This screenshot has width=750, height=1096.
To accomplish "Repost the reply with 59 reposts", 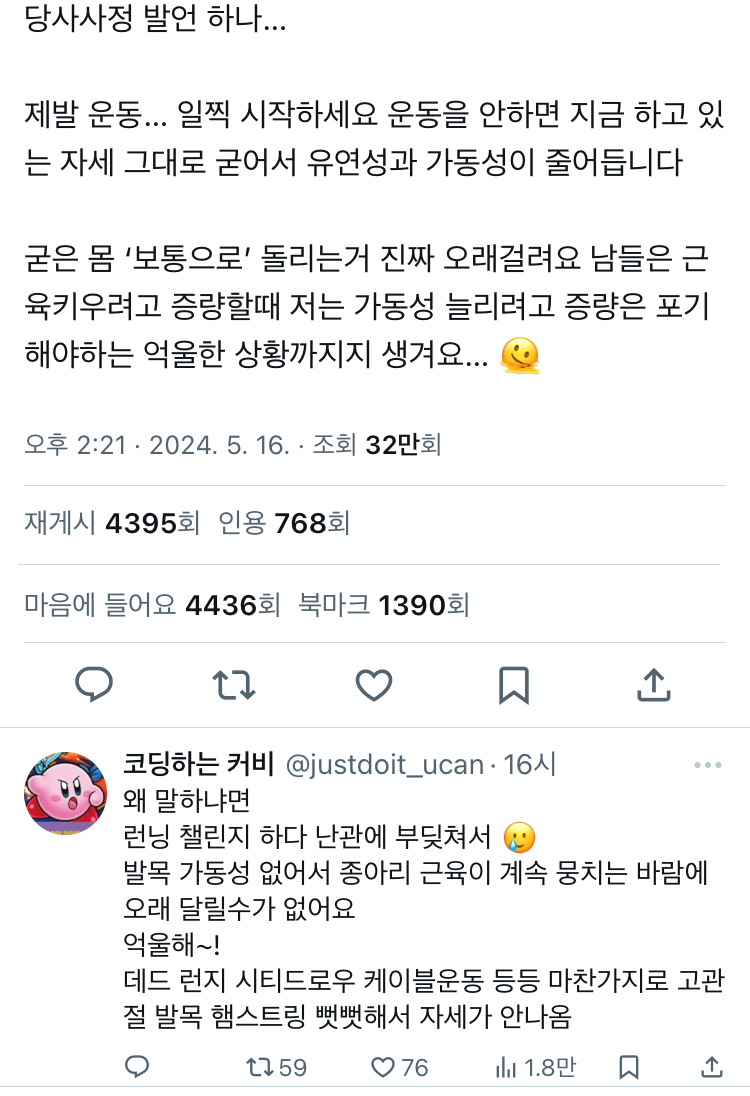I will tap(276, 1068).
